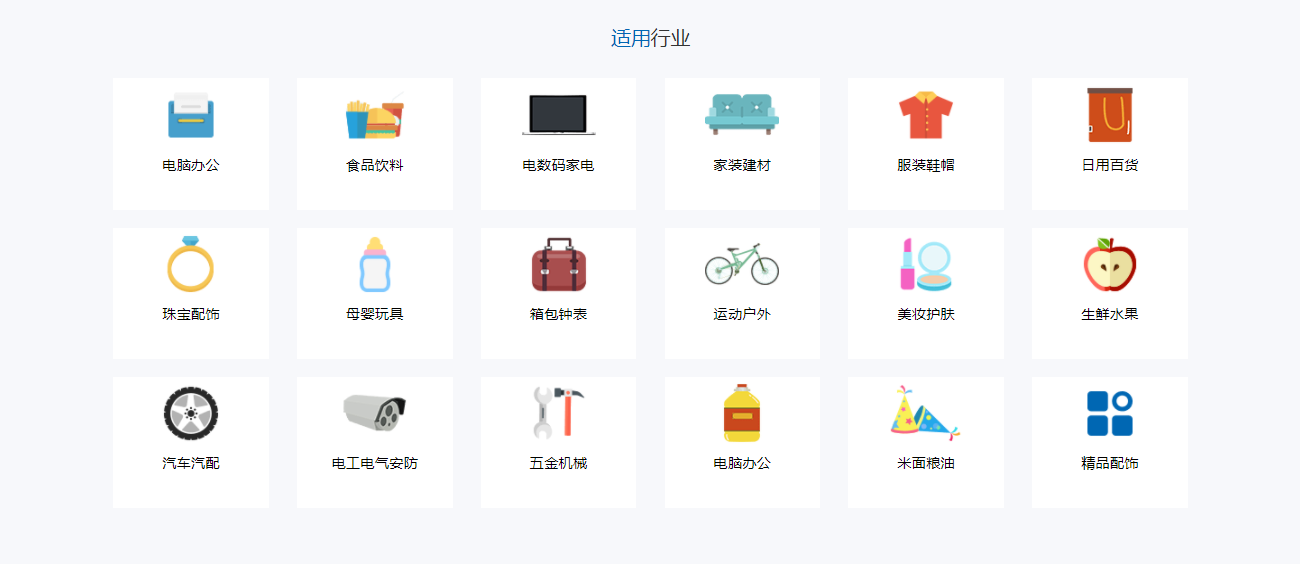Select the 电数码家电 card

558,144
